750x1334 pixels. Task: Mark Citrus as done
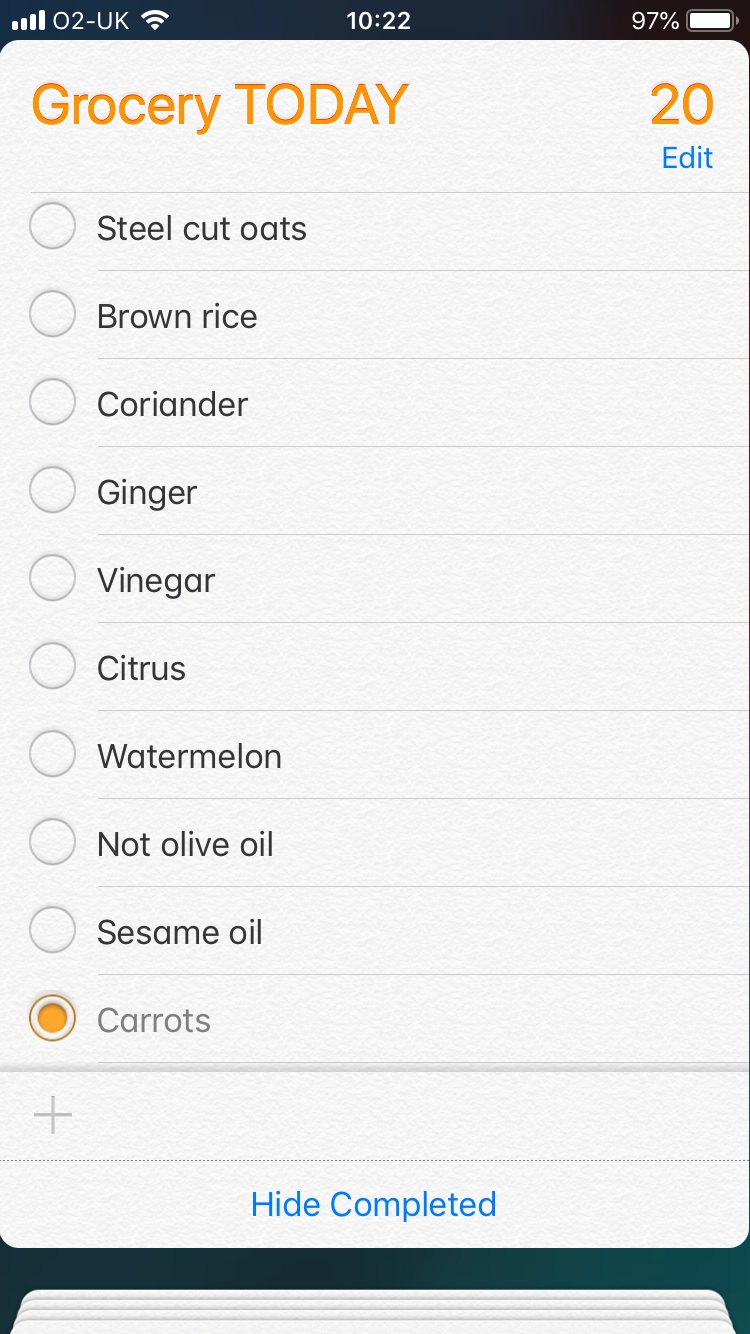52,667
